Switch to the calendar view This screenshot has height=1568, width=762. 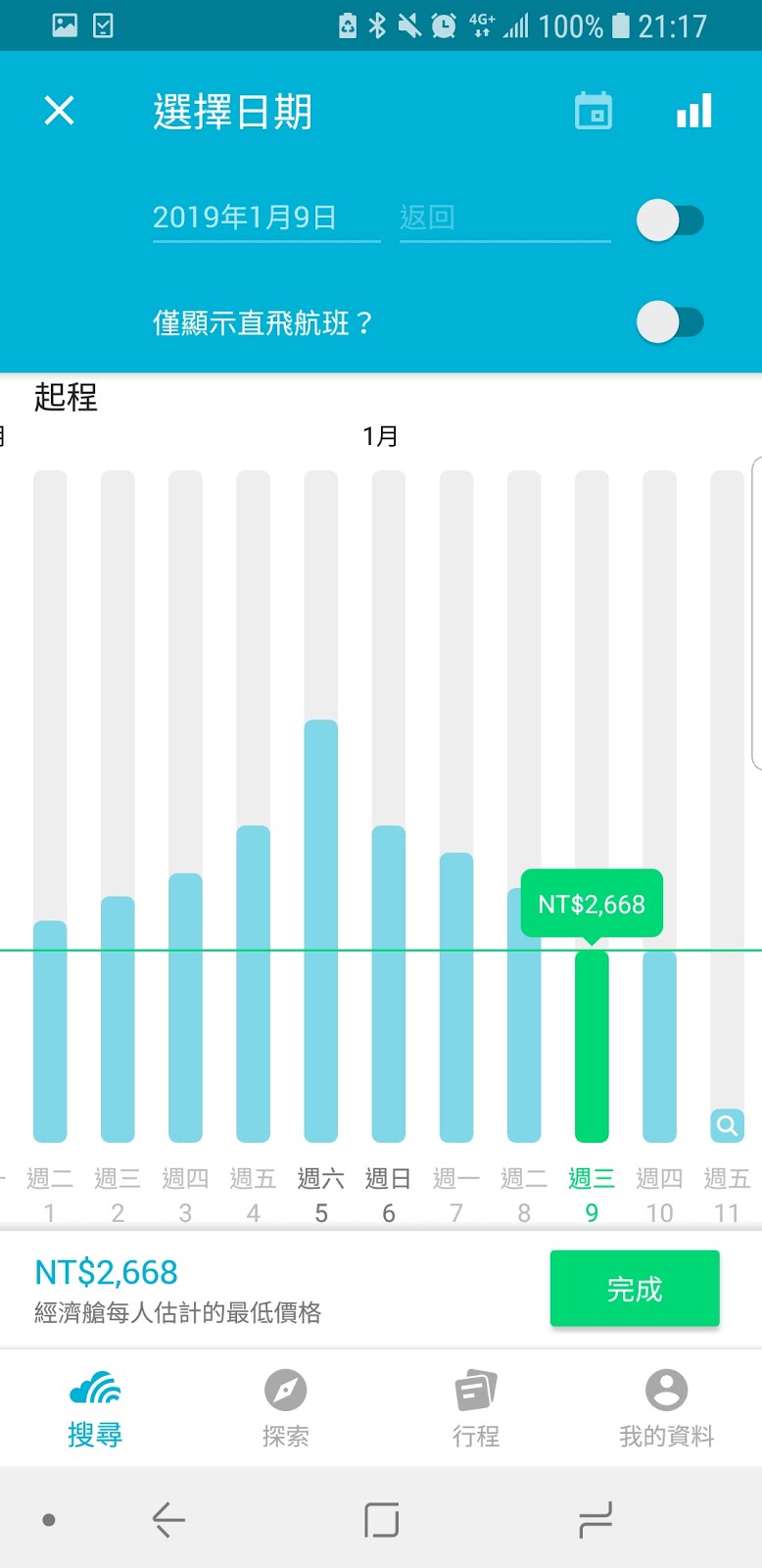[x=593, y=111]
